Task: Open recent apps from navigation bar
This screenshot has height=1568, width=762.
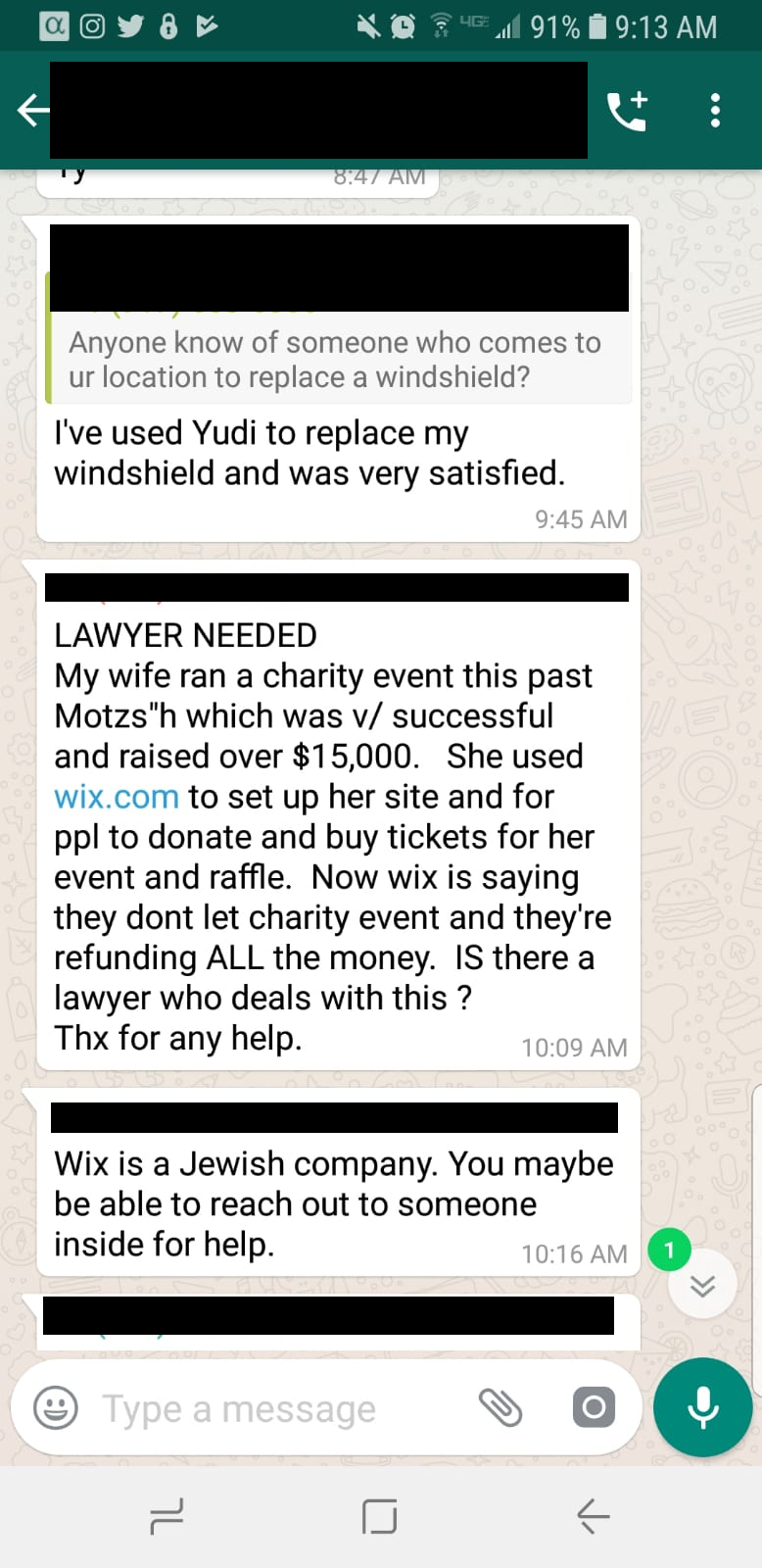Action: 167,1517
